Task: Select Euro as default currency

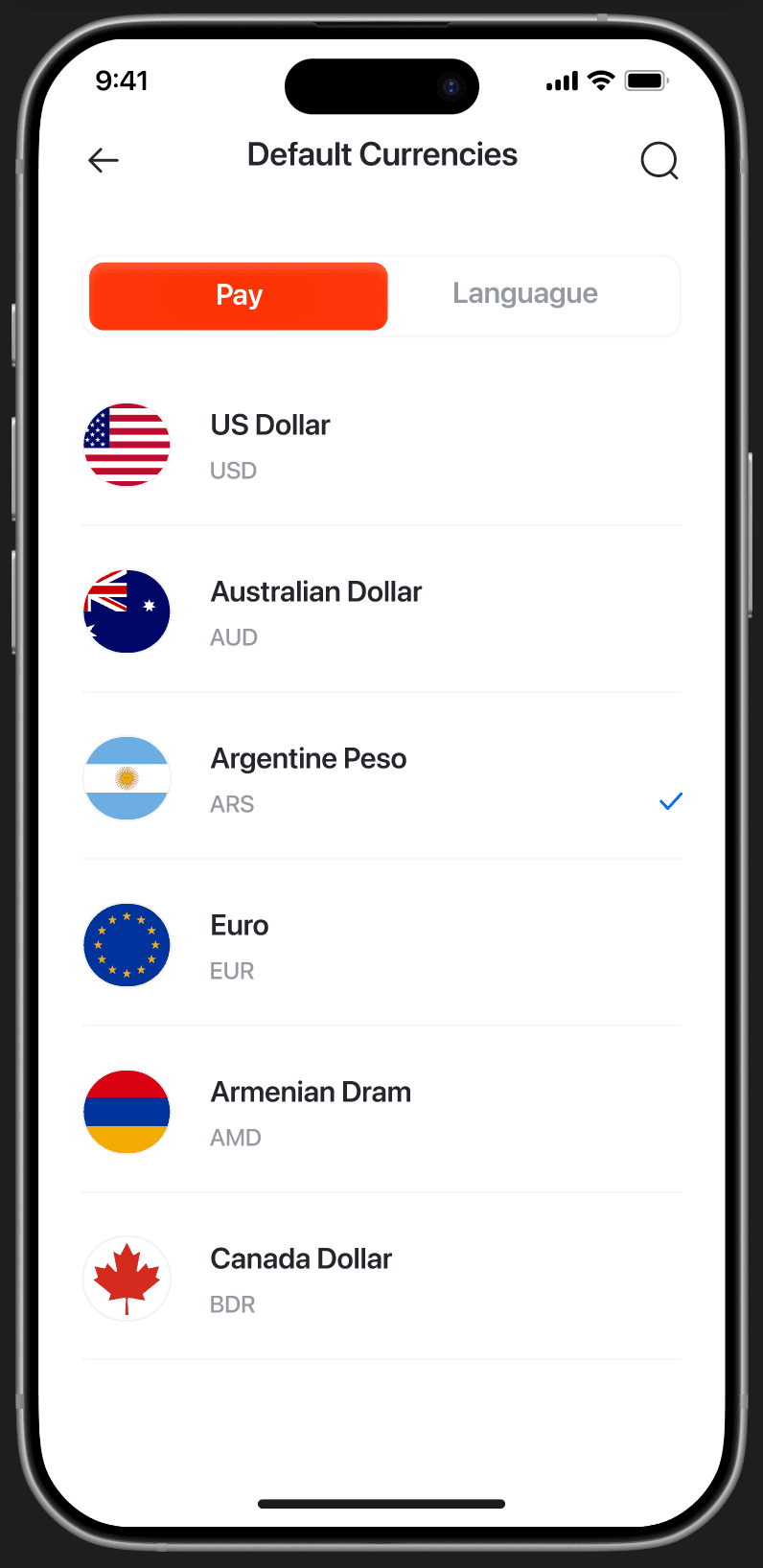Action: click(381, 944)
